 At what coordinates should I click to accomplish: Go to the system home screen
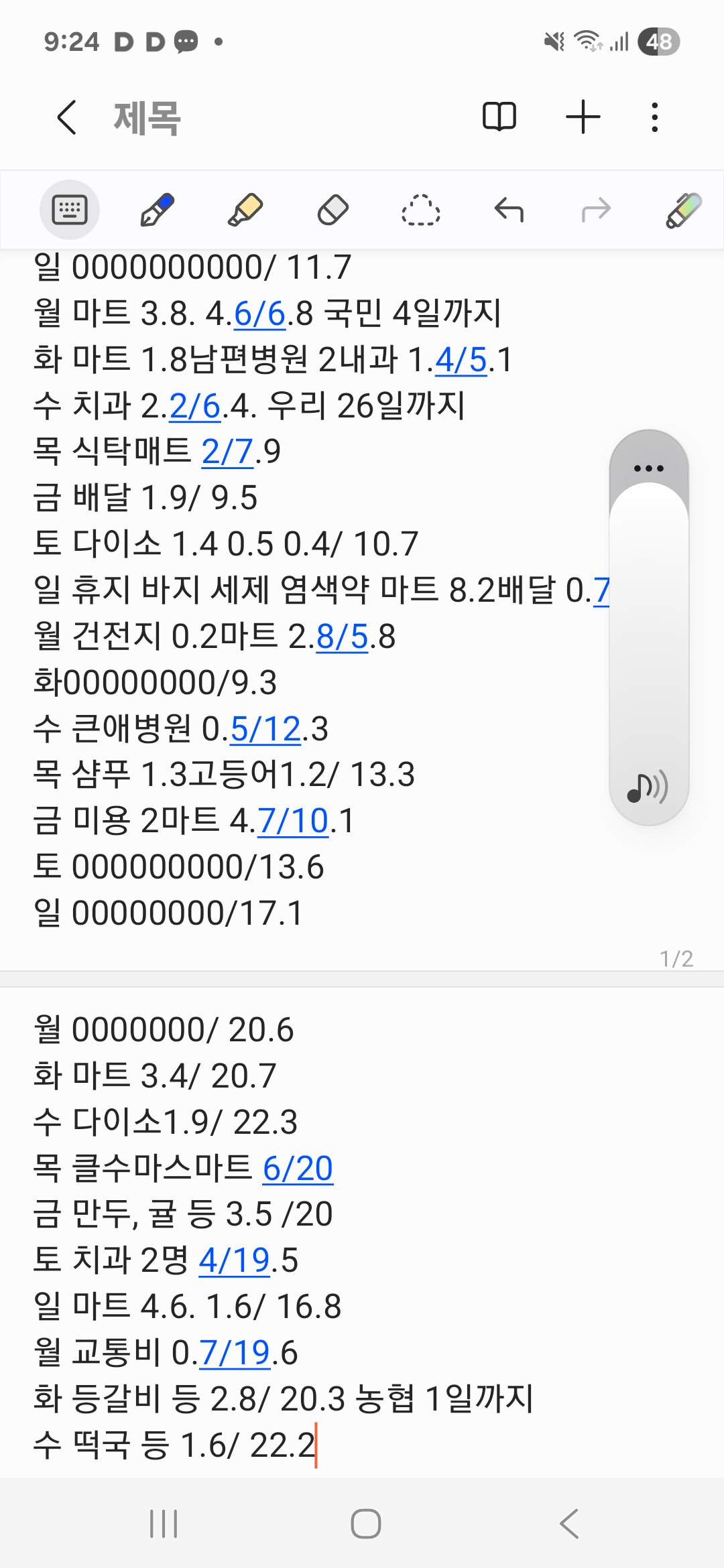tap(365, 1523)
